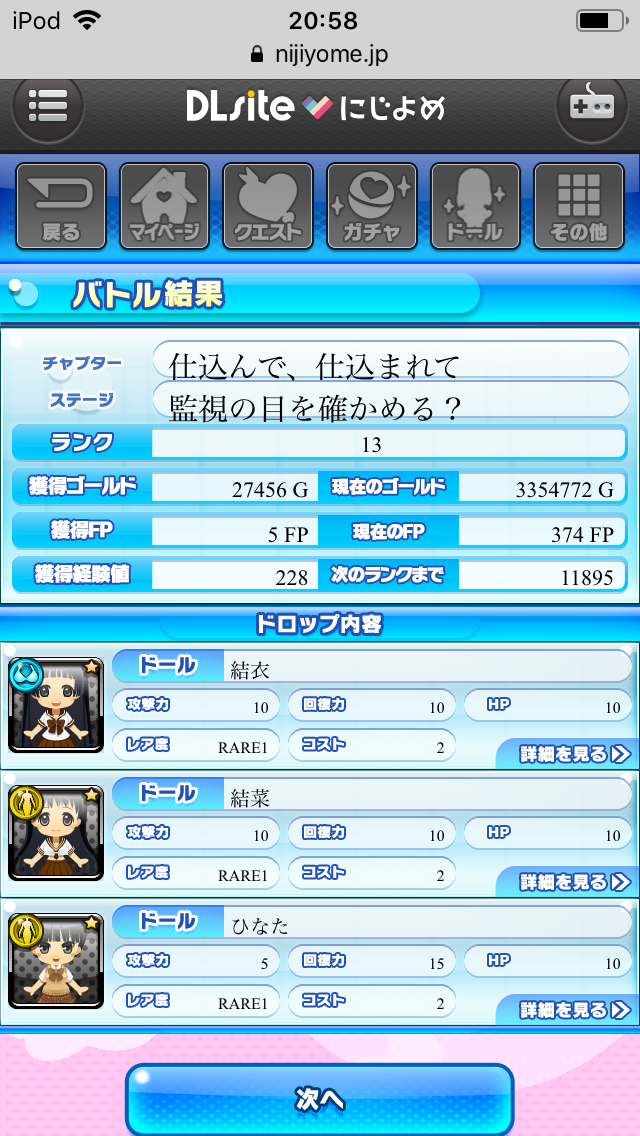Open the list menu icon
Viewport: 640px width, 1136px height.
click(47, 106)
